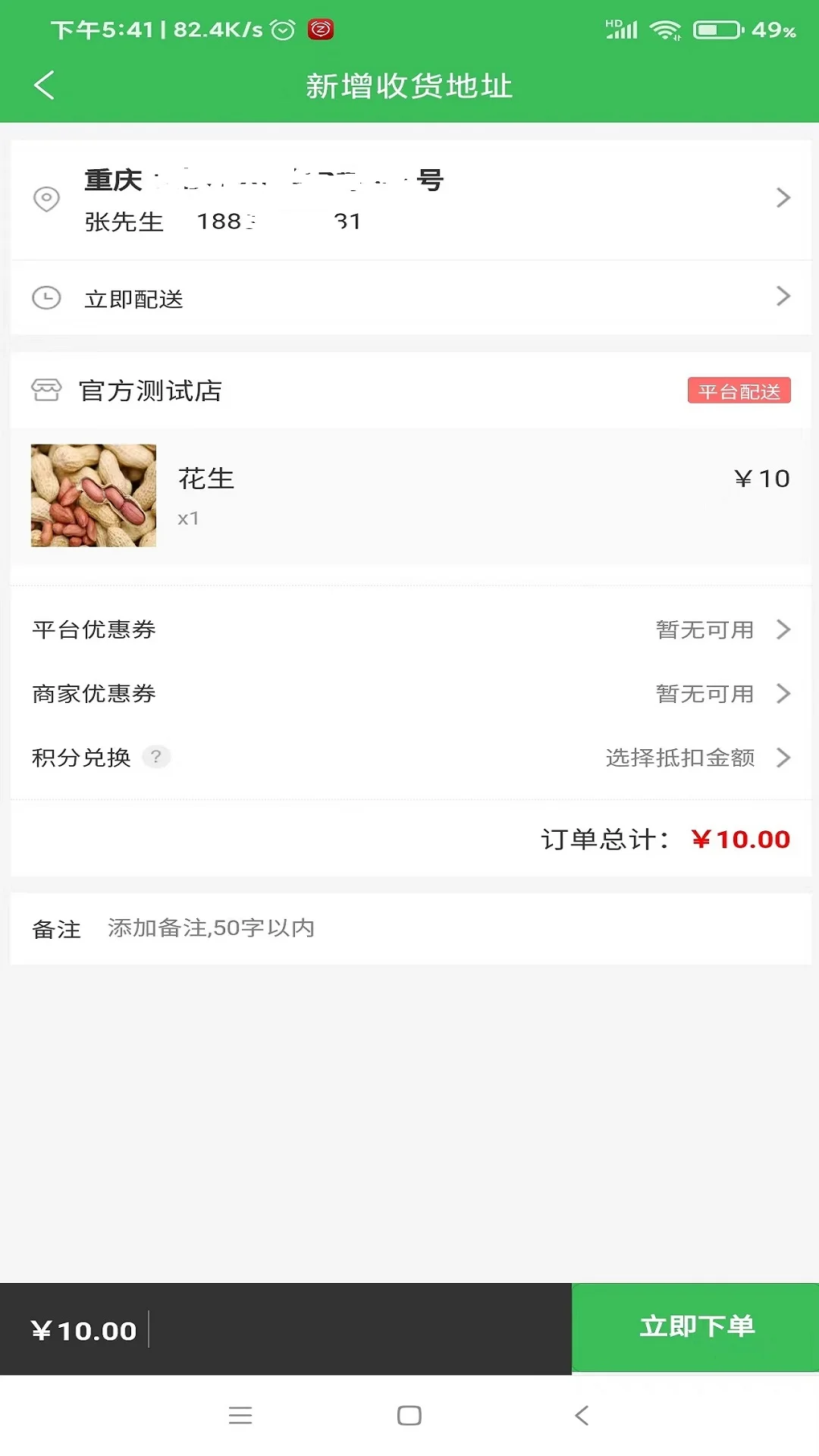
Task: Open 选择抵扣金额 points deduction selector
Action: 680,758
